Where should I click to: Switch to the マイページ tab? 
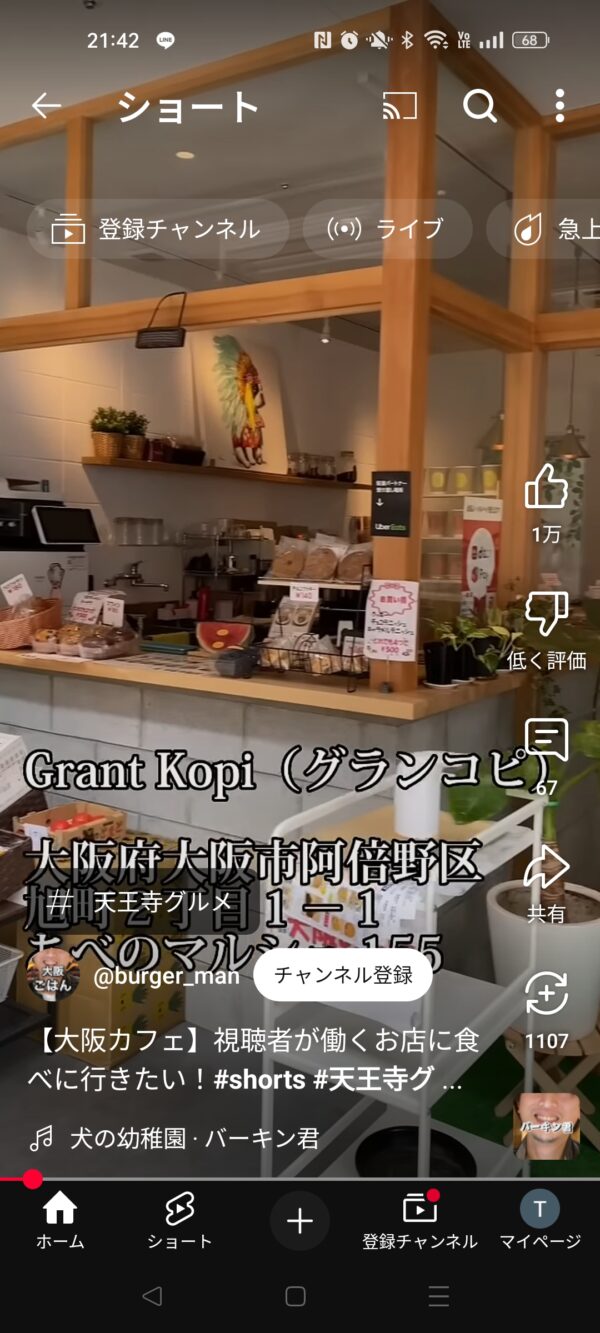(540, 1221)
